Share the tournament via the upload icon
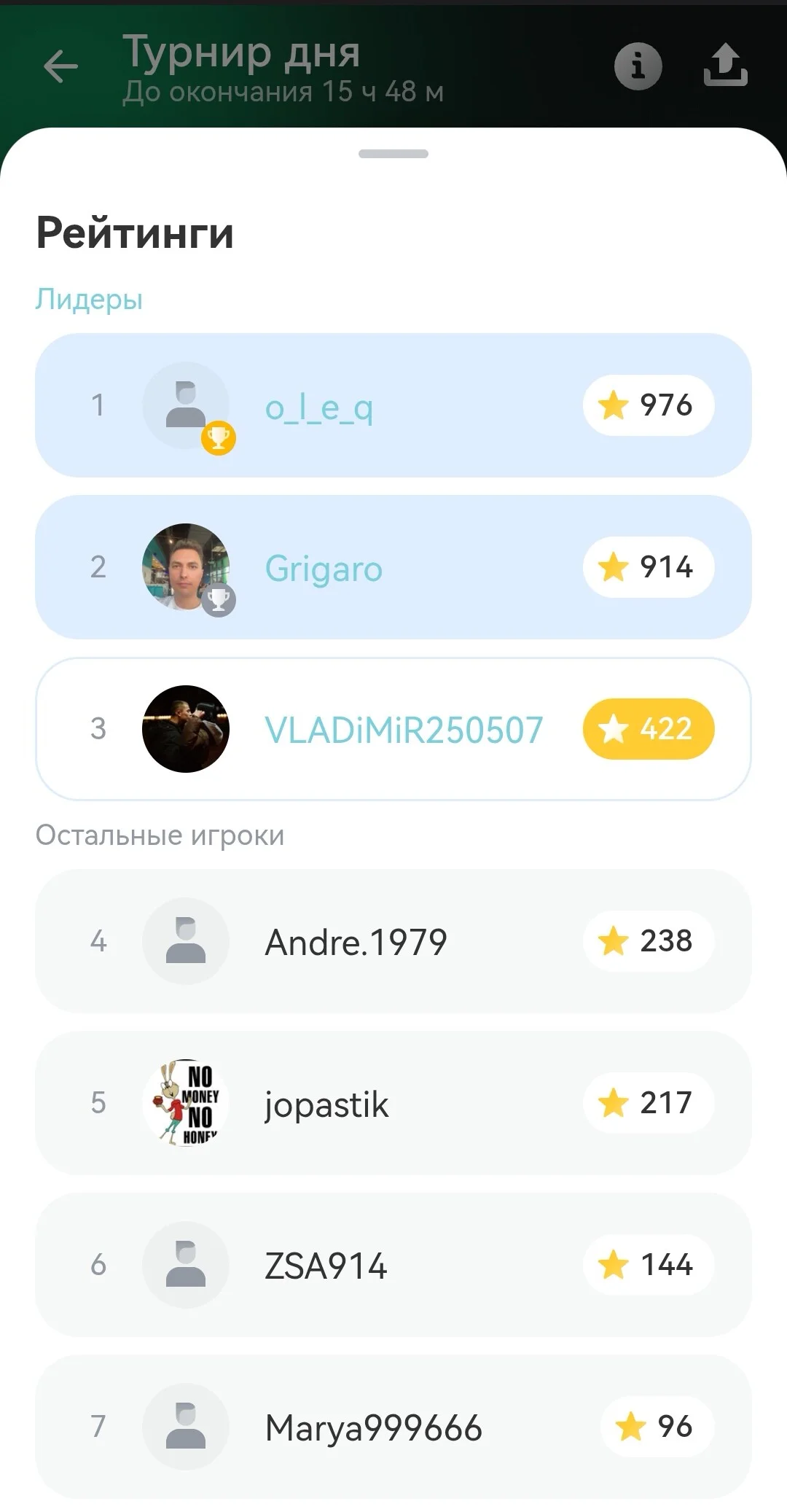The width and height of the screenshot is (787, 1512). [x=725, y=66]
